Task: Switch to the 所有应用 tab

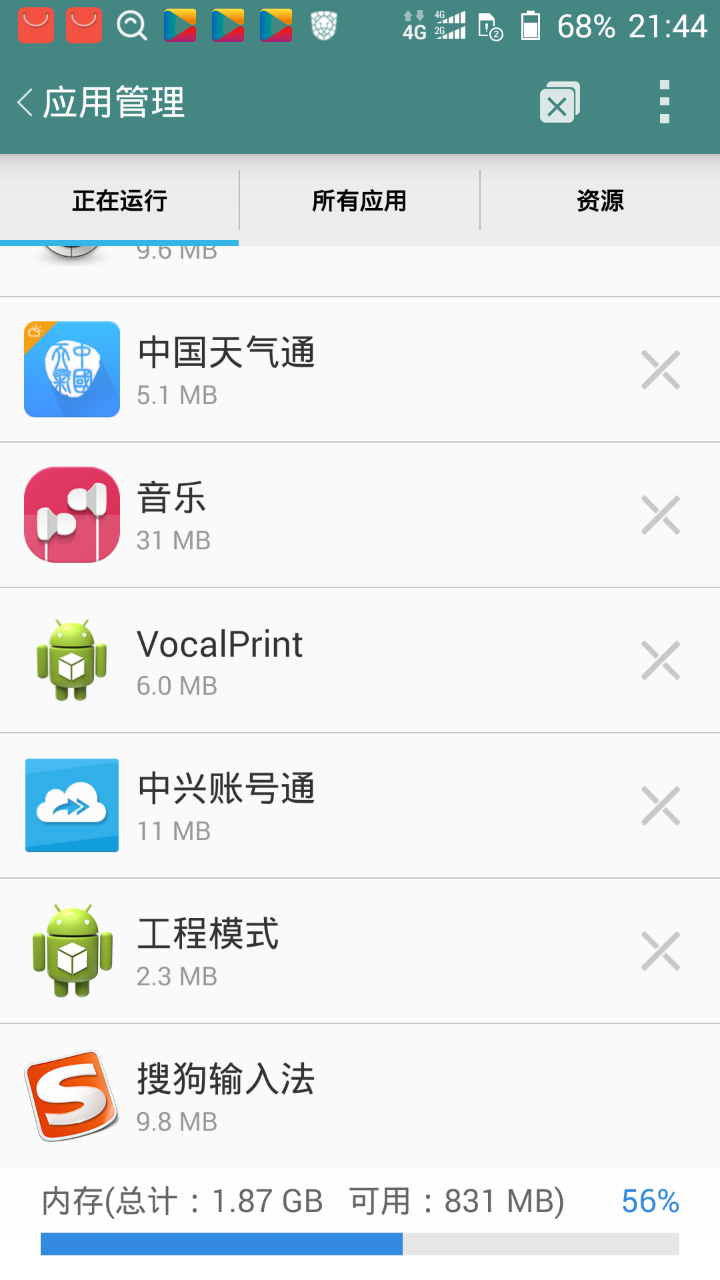Action: click(x=359, y=201)
